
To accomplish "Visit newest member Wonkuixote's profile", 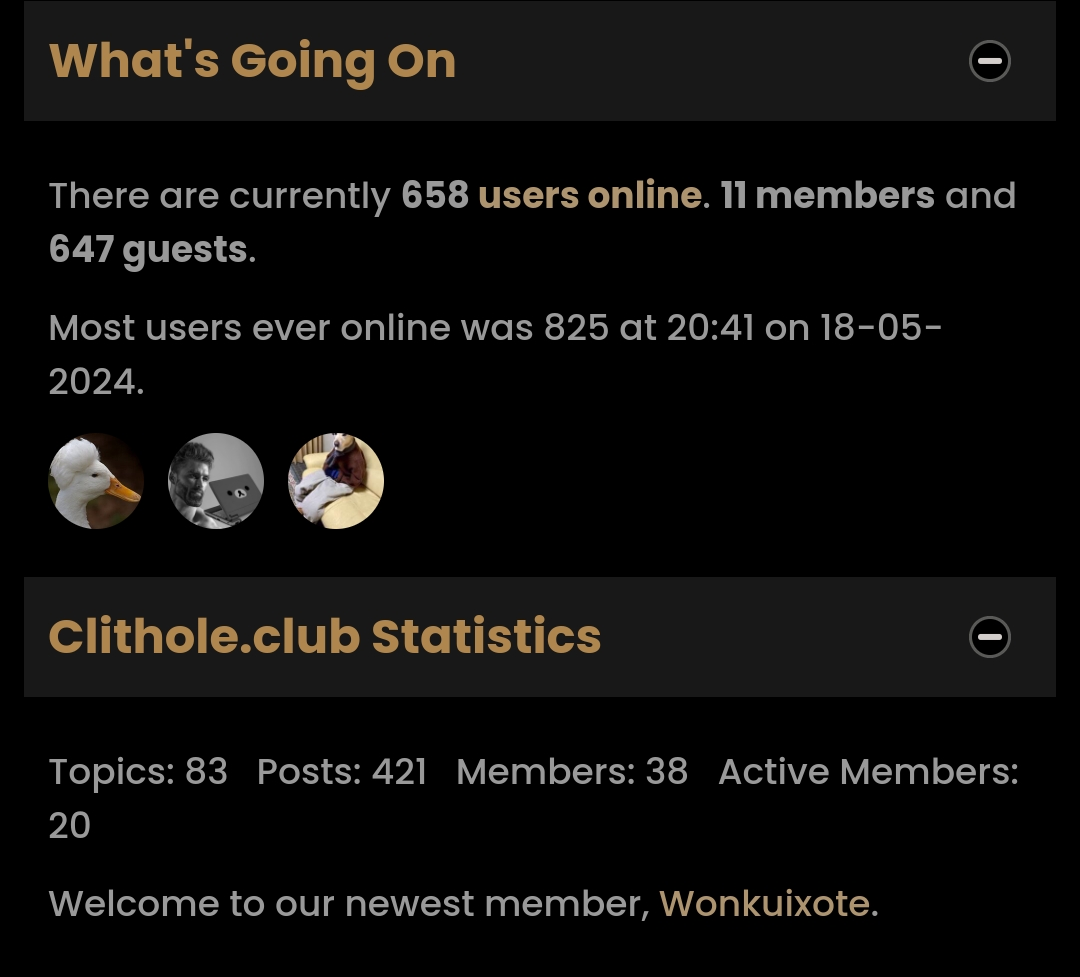I will pos(765,903).
